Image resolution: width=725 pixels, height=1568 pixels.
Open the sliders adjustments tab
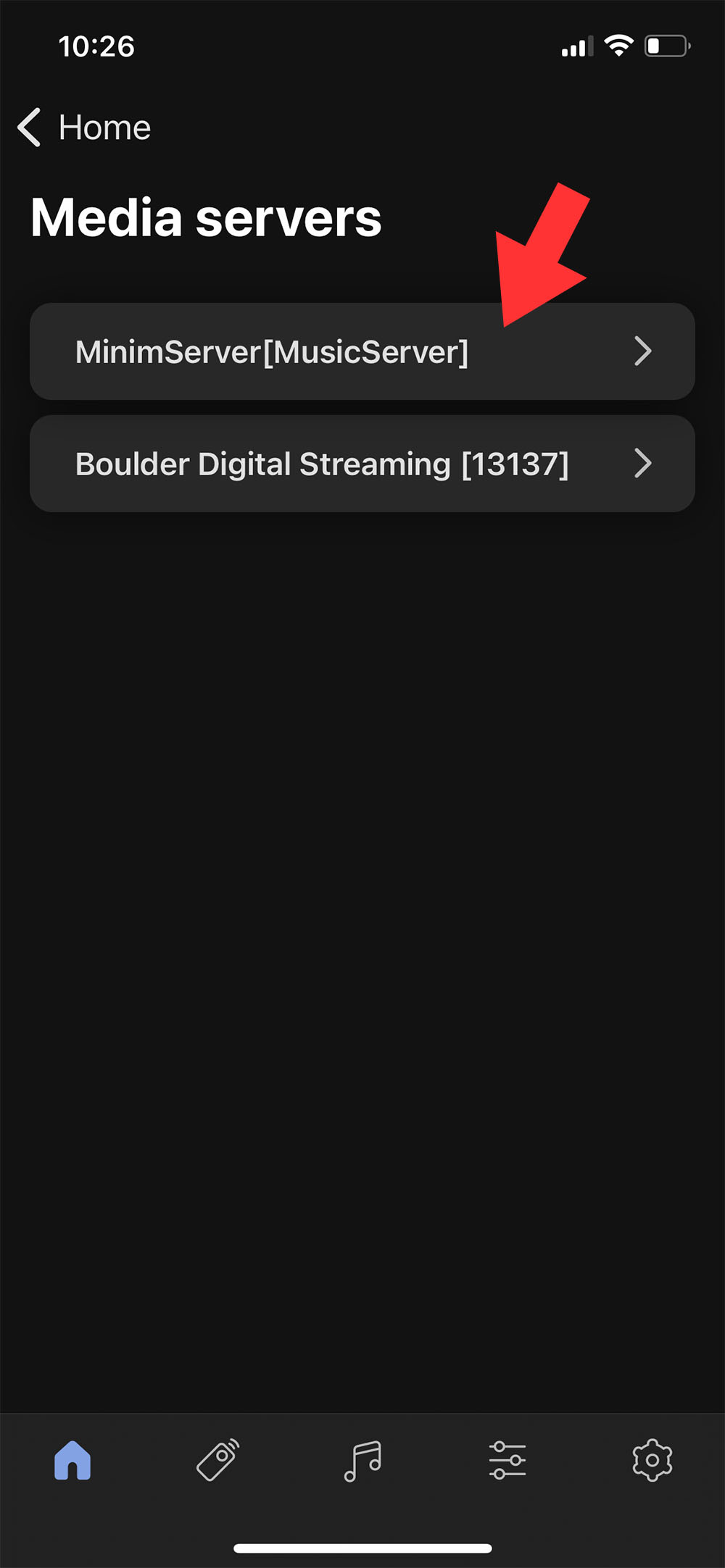pyautogui.click(x=507, y=1459)
